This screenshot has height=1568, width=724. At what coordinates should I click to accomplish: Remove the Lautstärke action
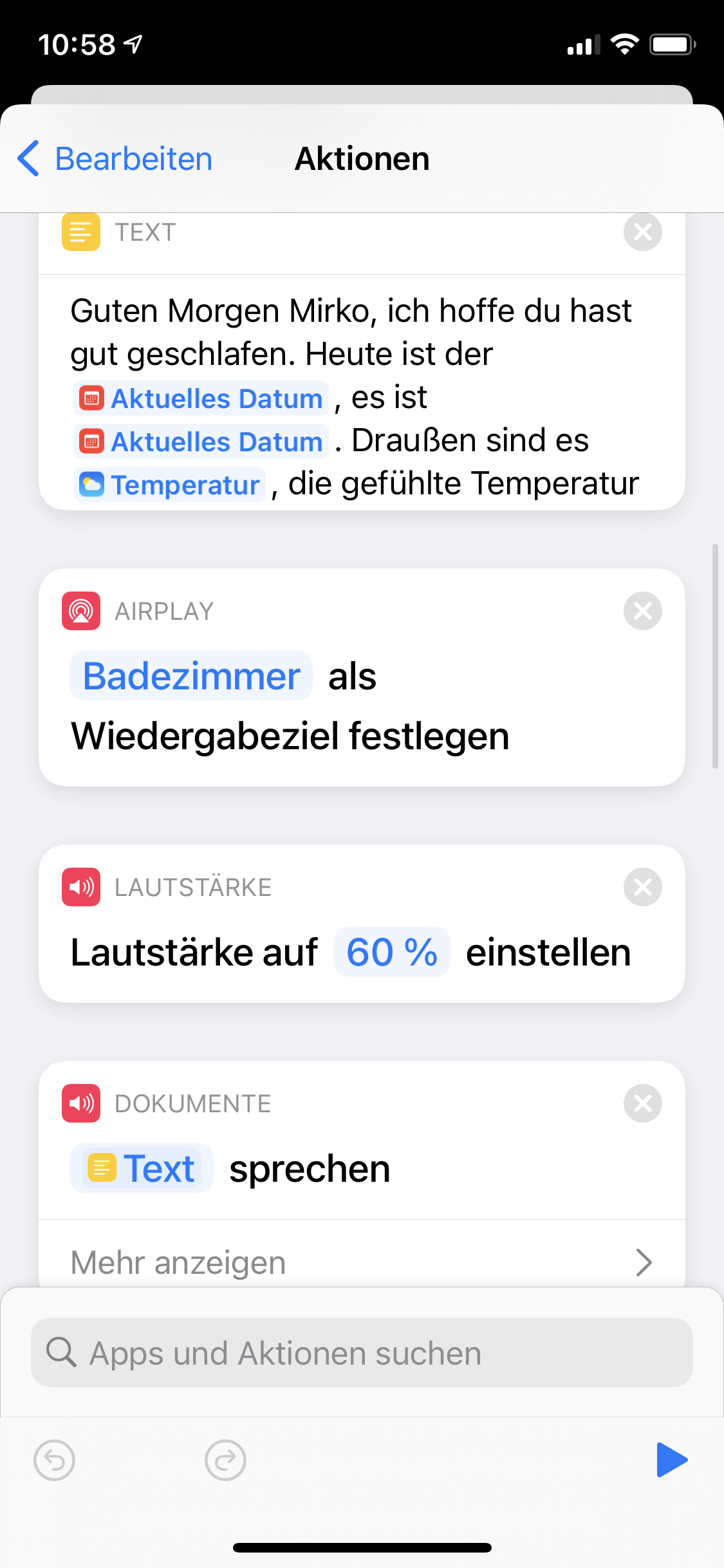(x=642, y=887)
